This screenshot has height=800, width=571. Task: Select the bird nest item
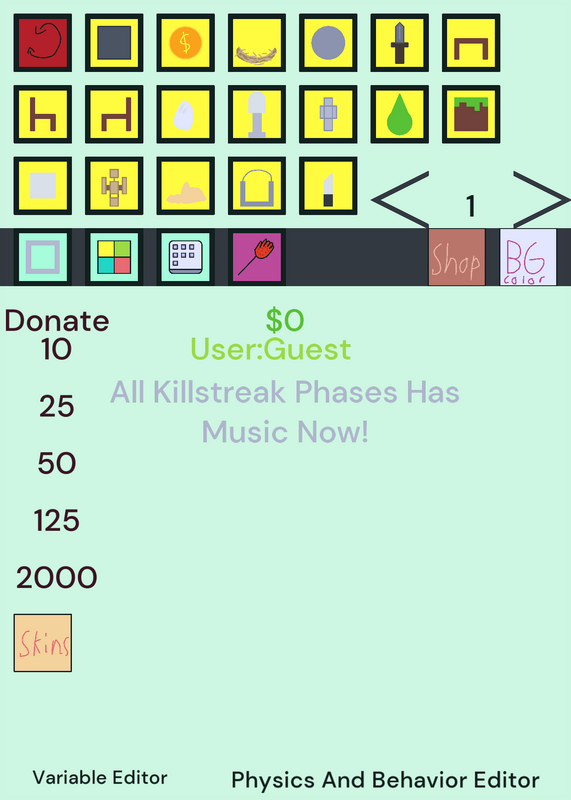pyautogui.click(x=257, y=43)
